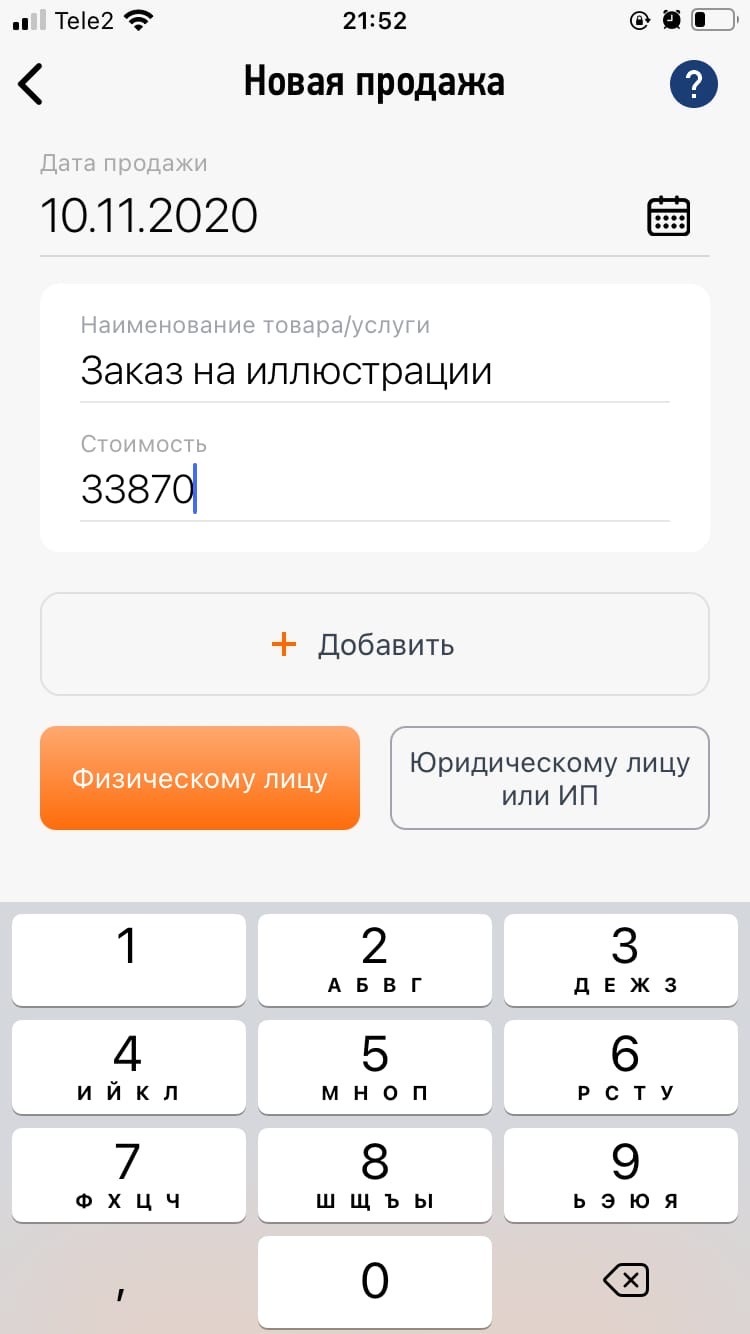
Task: Add another item with Добавить
Action: [x=374, y=645]
